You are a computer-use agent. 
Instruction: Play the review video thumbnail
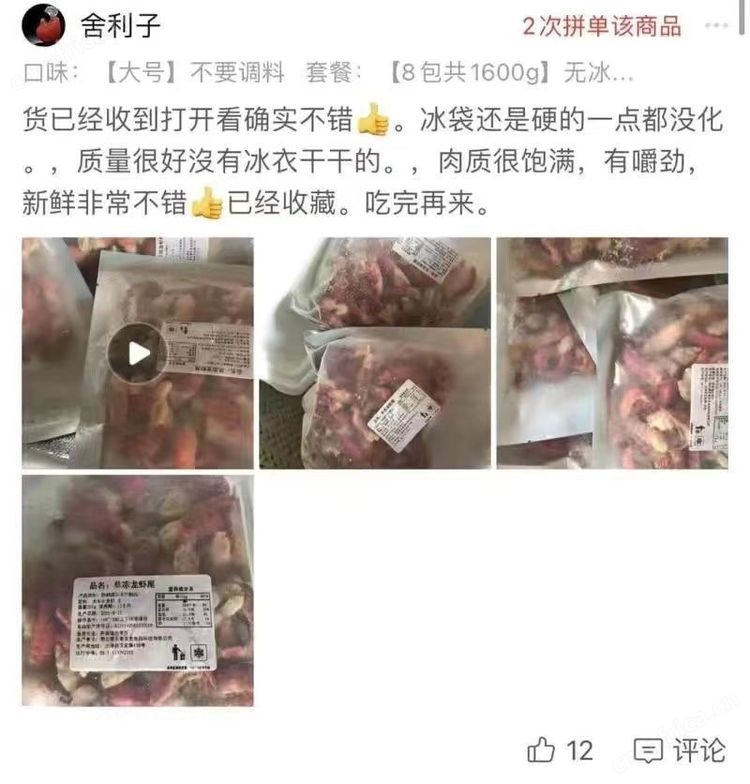[x=138, y=353]
